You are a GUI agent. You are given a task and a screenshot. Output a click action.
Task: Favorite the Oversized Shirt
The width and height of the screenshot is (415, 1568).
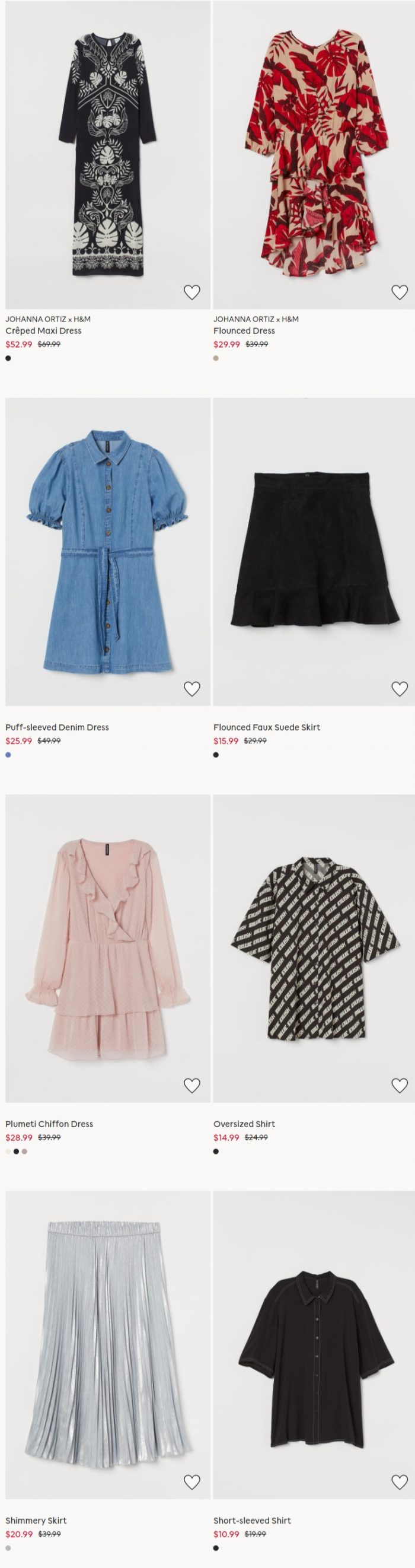[x=399, y=1084]
